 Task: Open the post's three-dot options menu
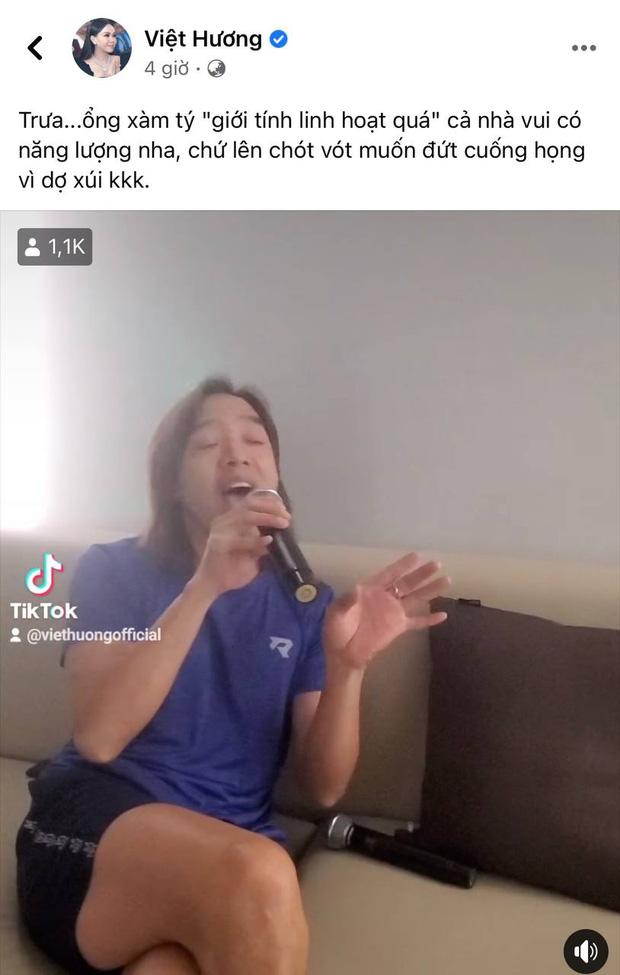[583, 48]
